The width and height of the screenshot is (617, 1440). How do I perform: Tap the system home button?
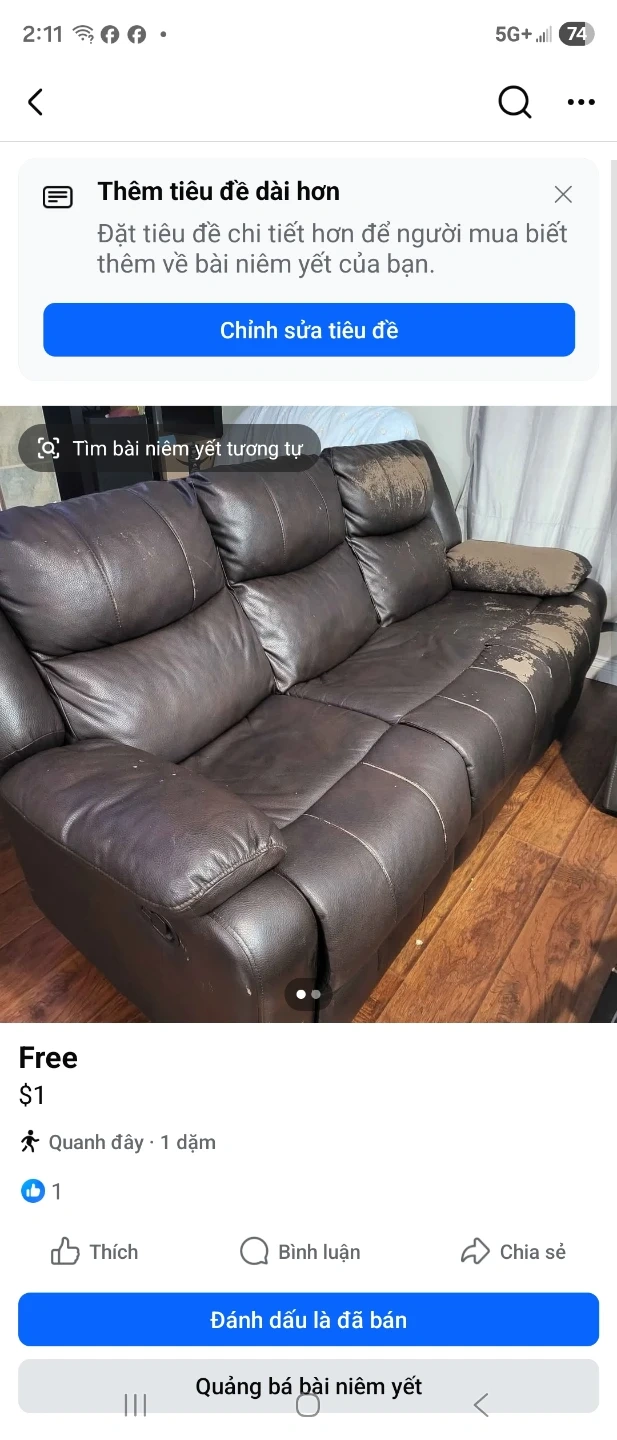click(308, 1406)
